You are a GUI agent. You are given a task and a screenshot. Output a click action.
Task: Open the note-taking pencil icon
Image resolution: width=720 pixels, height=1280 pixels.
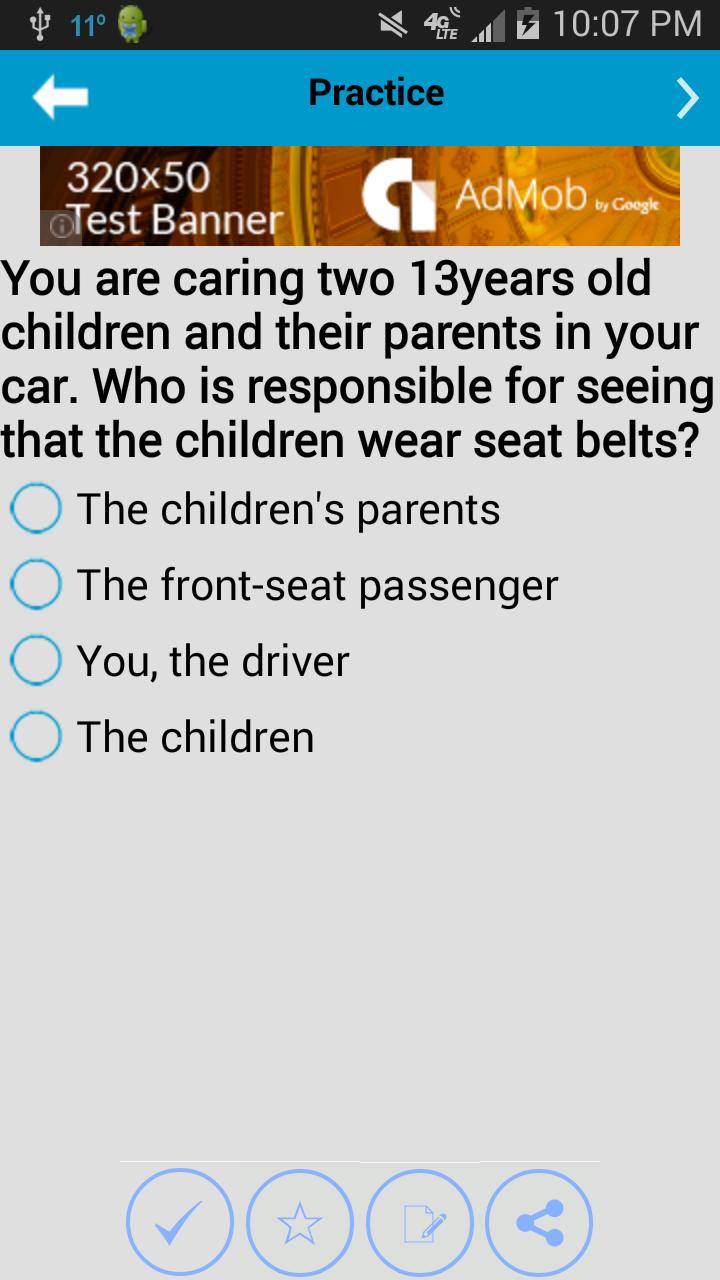420,1222
